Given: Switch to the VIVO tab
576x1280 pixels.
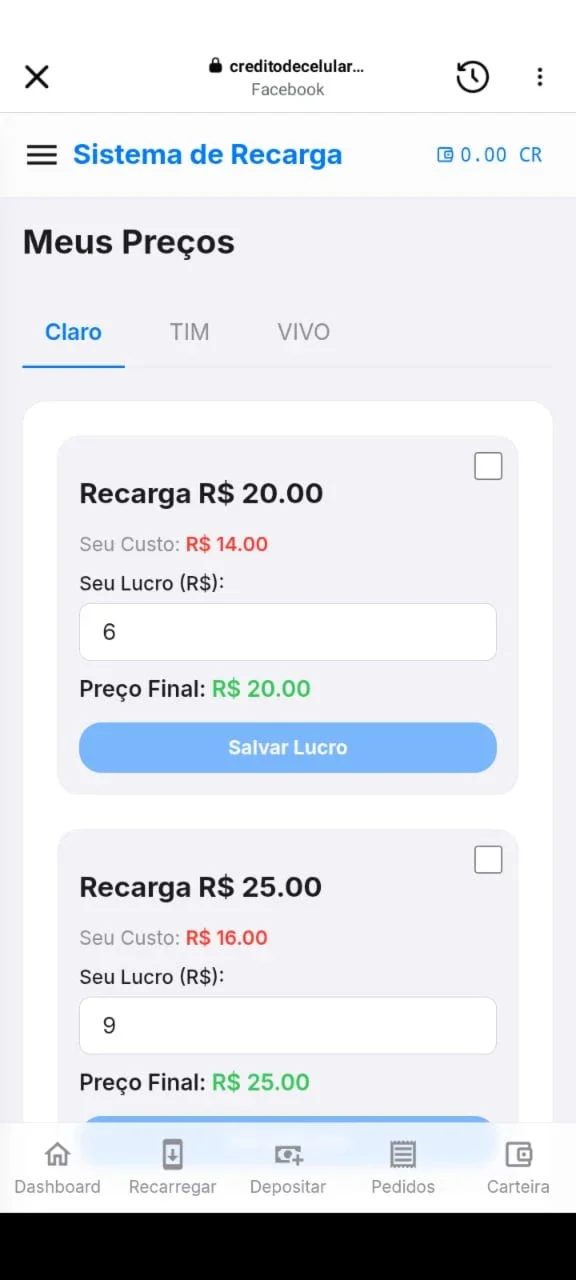Looking at the screenshot, I should (x=304, y=332).
